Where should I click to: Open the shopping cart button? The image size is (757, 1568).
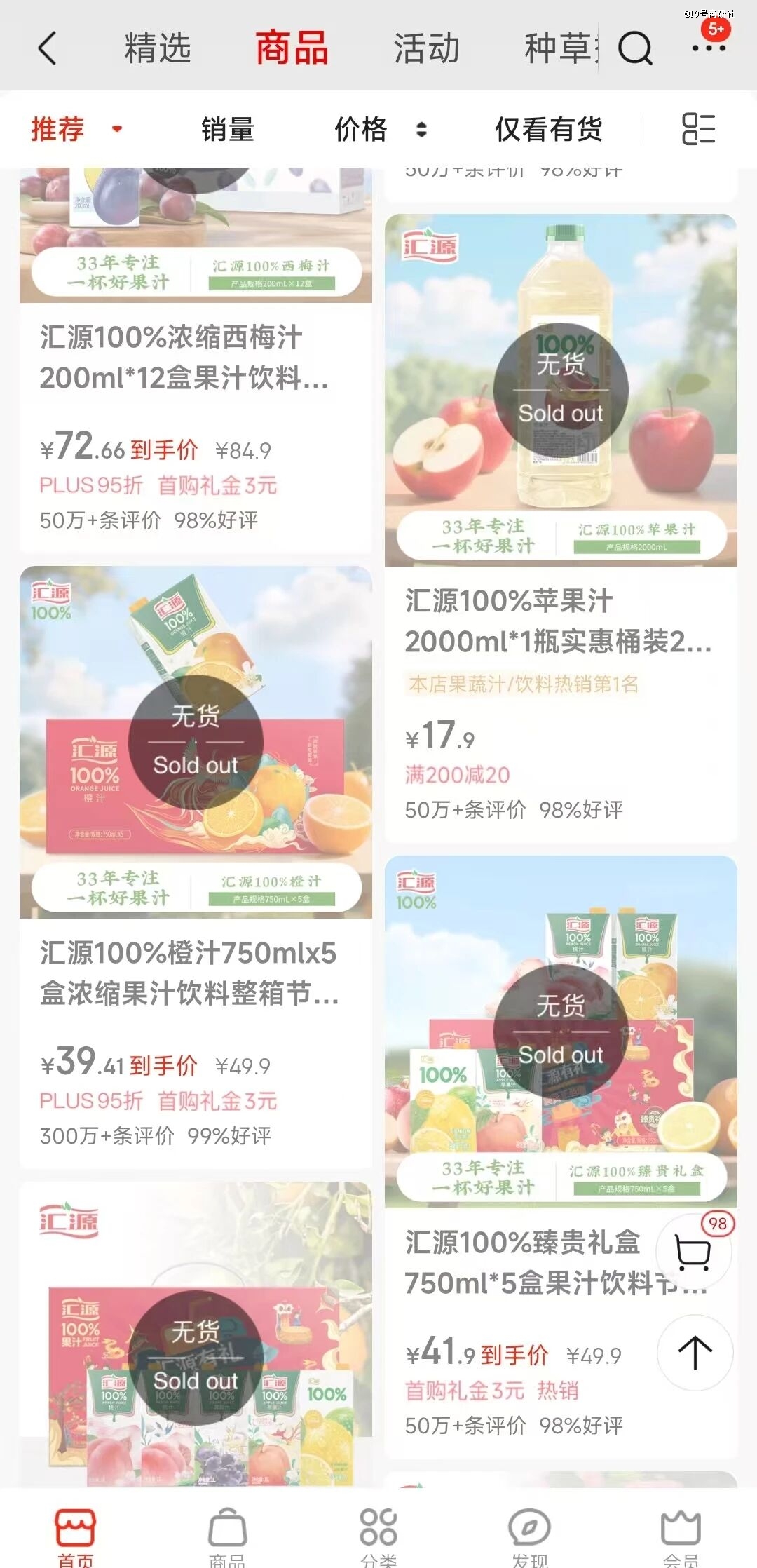coord(693,1252)
